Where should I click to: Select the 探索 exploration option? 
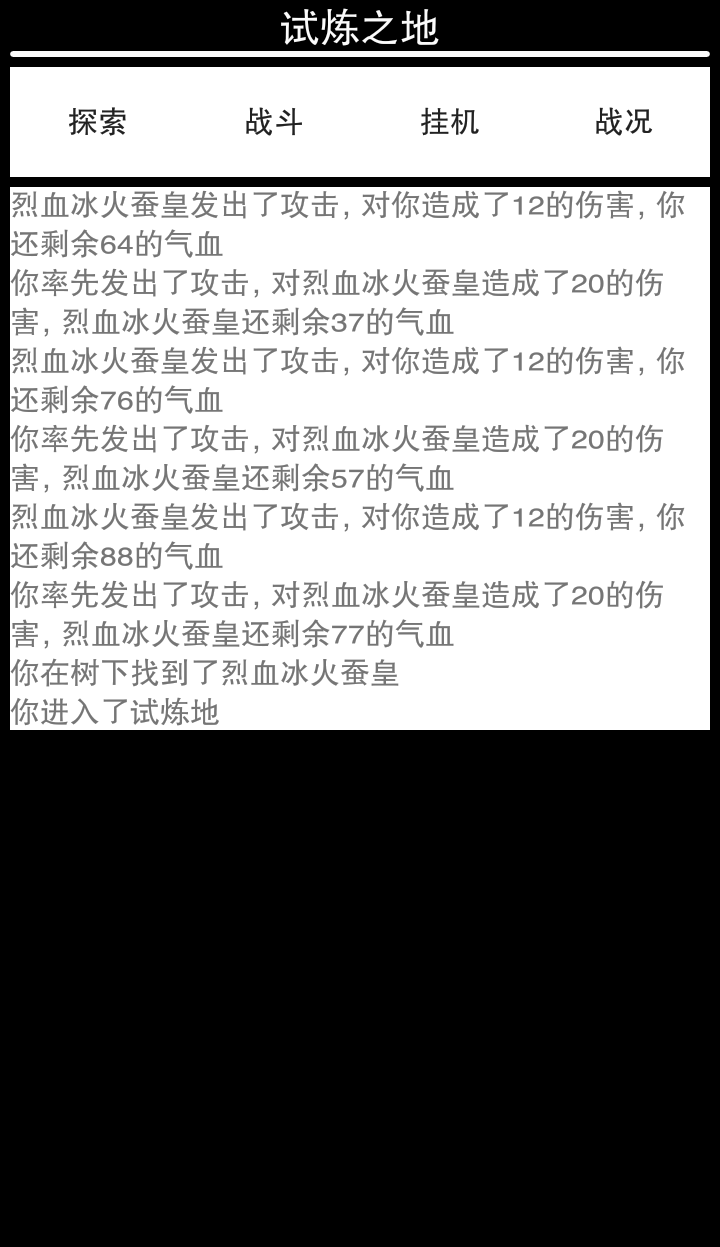click(x=97, y=121)
